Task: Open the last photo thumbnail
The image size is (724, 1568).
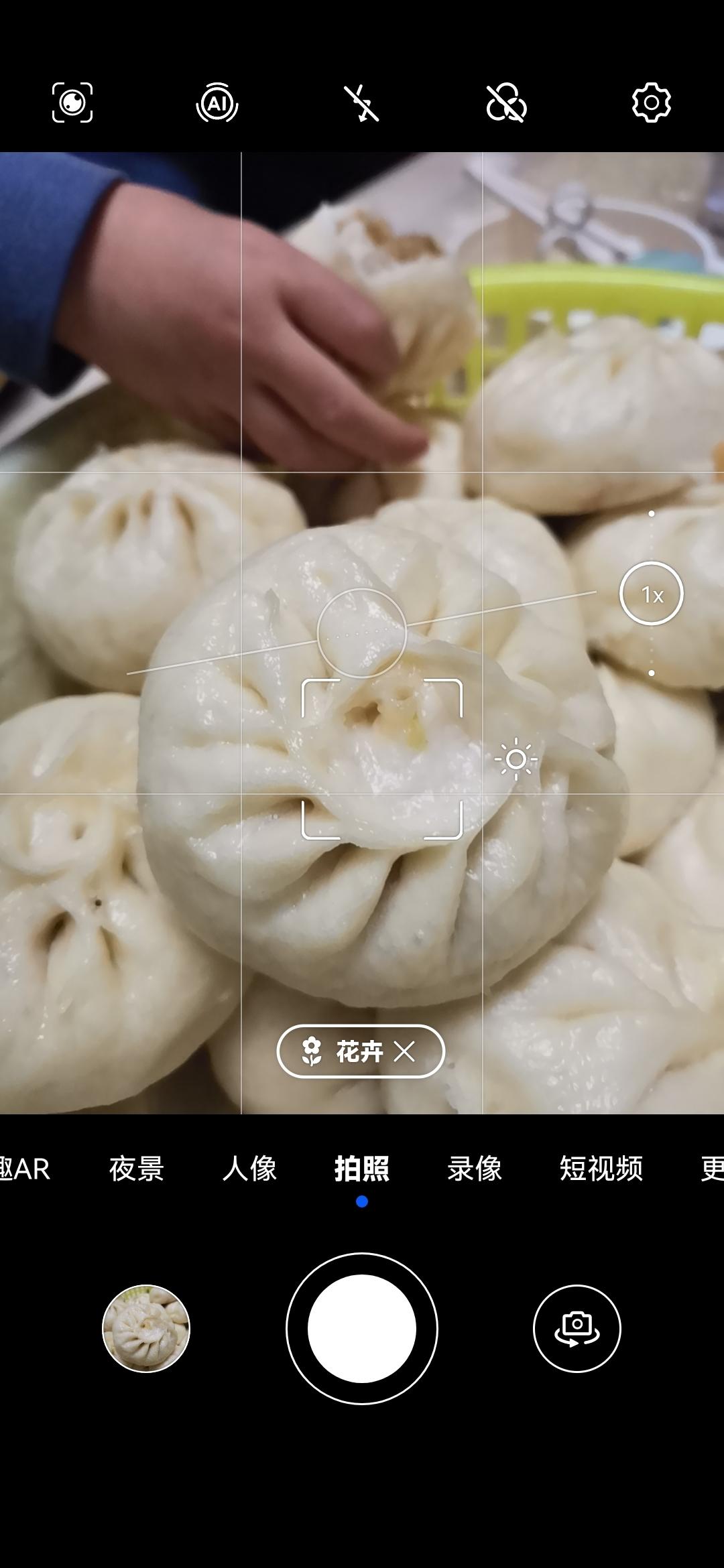Action: click(146, 1329)
